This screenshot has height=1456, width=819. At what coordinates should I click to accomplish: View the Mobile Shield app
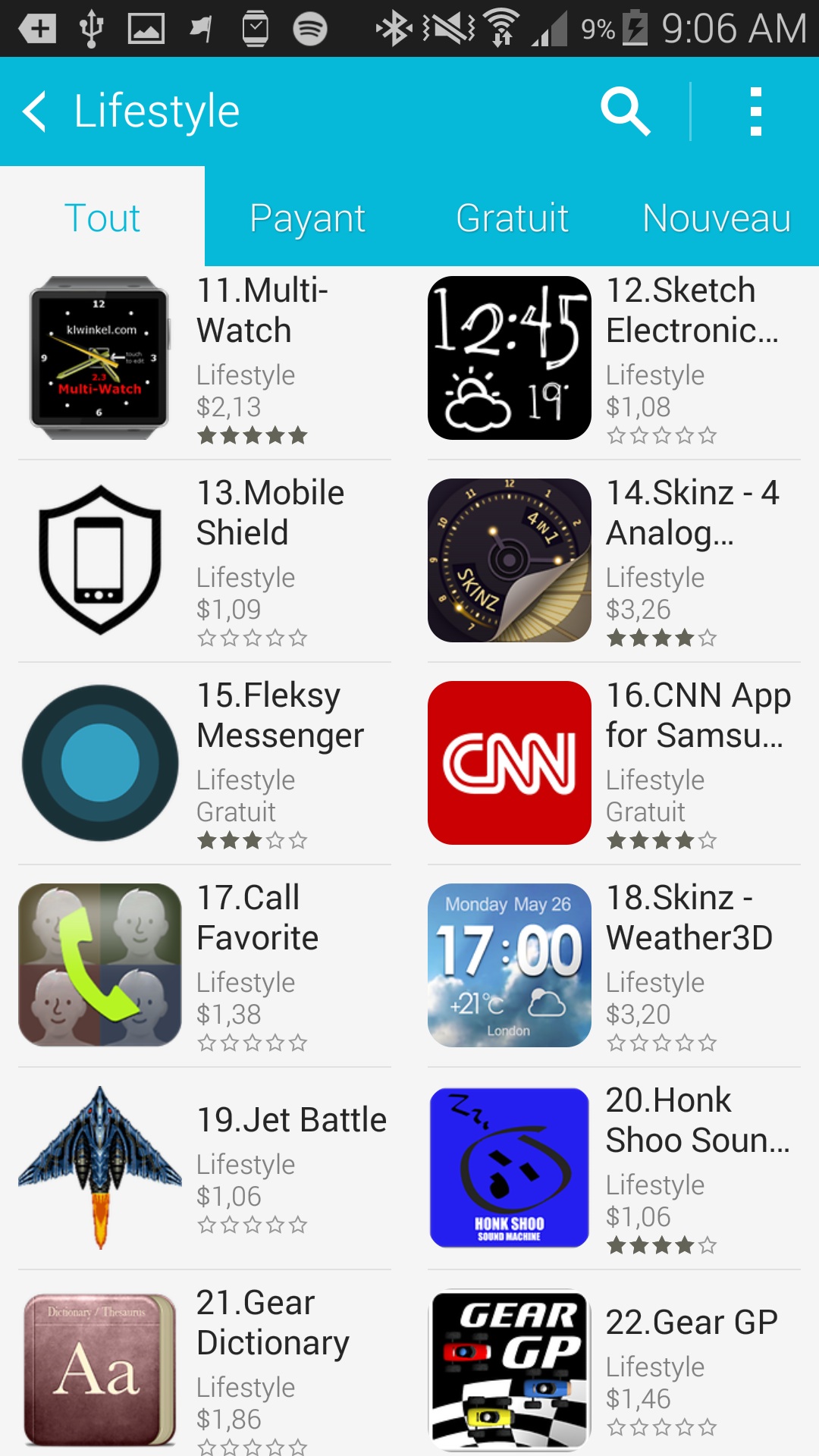click(x=205, y=561)
